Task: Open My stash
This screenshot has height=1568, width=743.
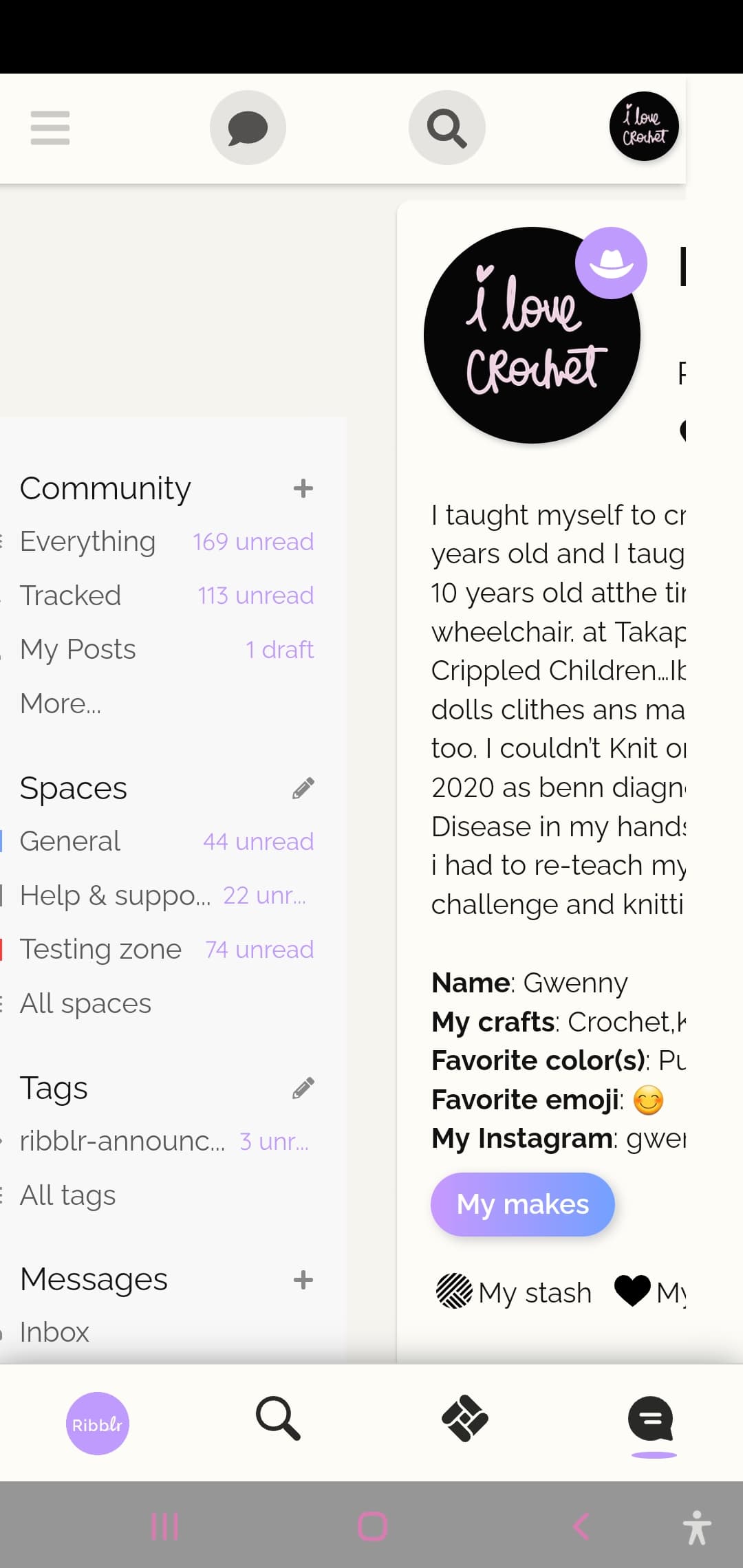Action: 514,1292
